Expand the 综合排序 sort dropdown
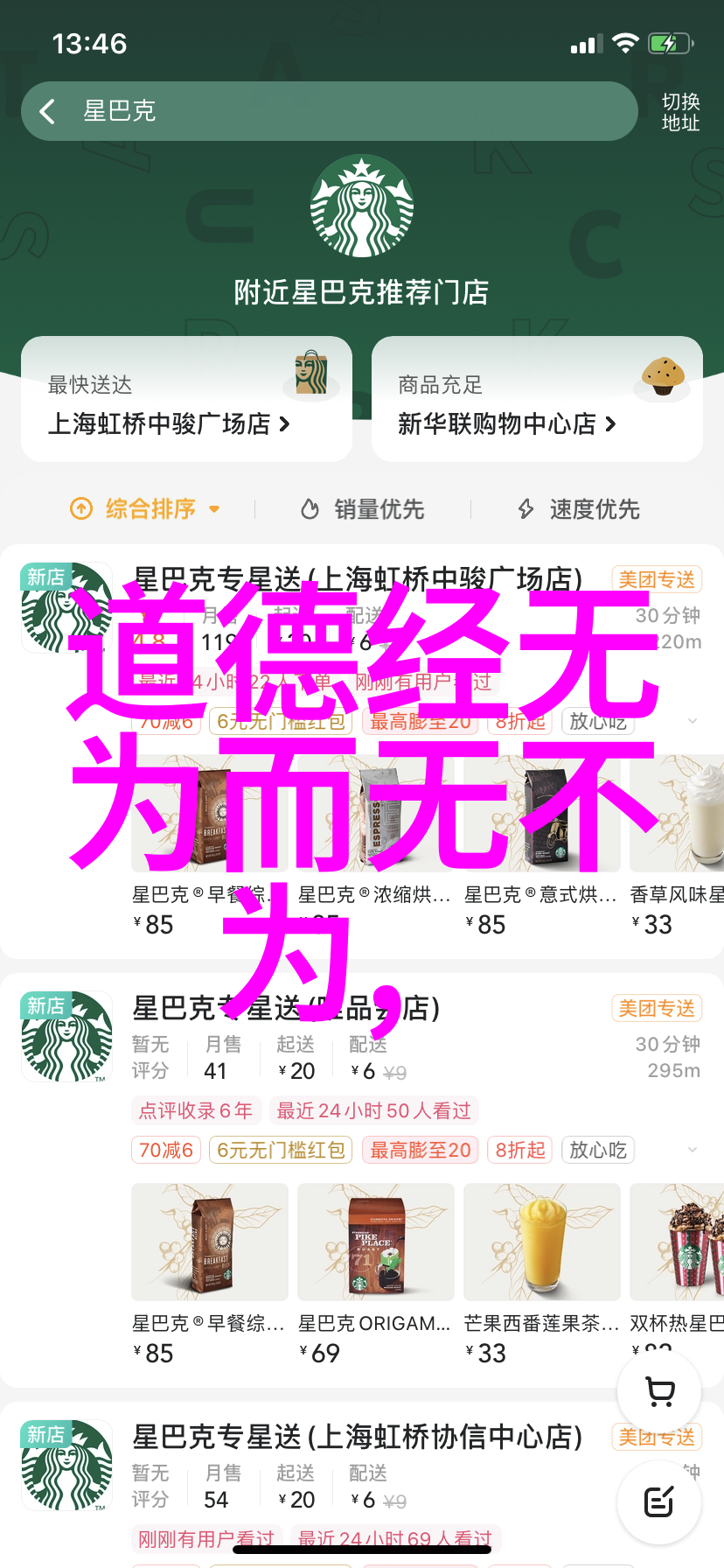724x1568 pixels. click(x=145, y=508)
